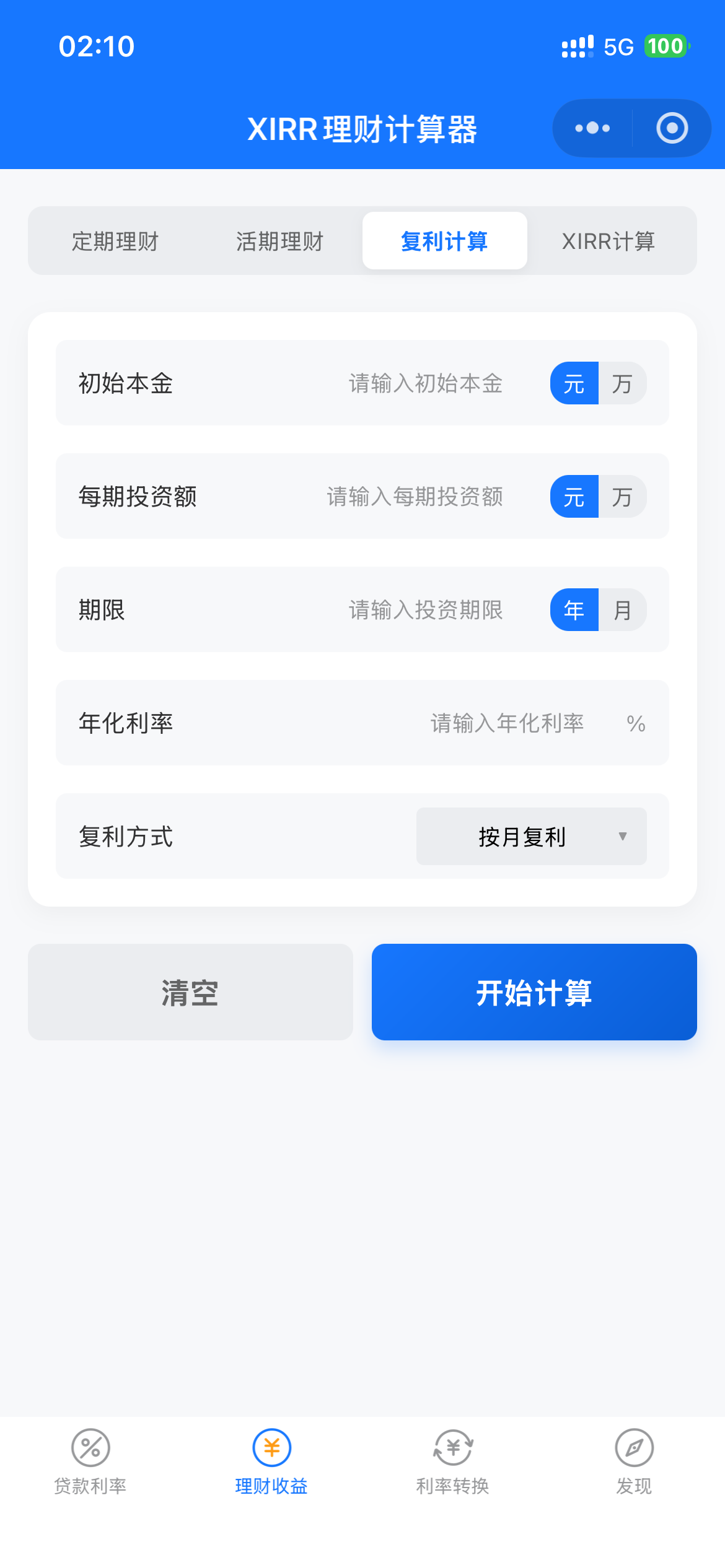This screenshot has height=1568, width=725.
Task: Open the mini-program more options (three dots)
Action: (592, 128)
